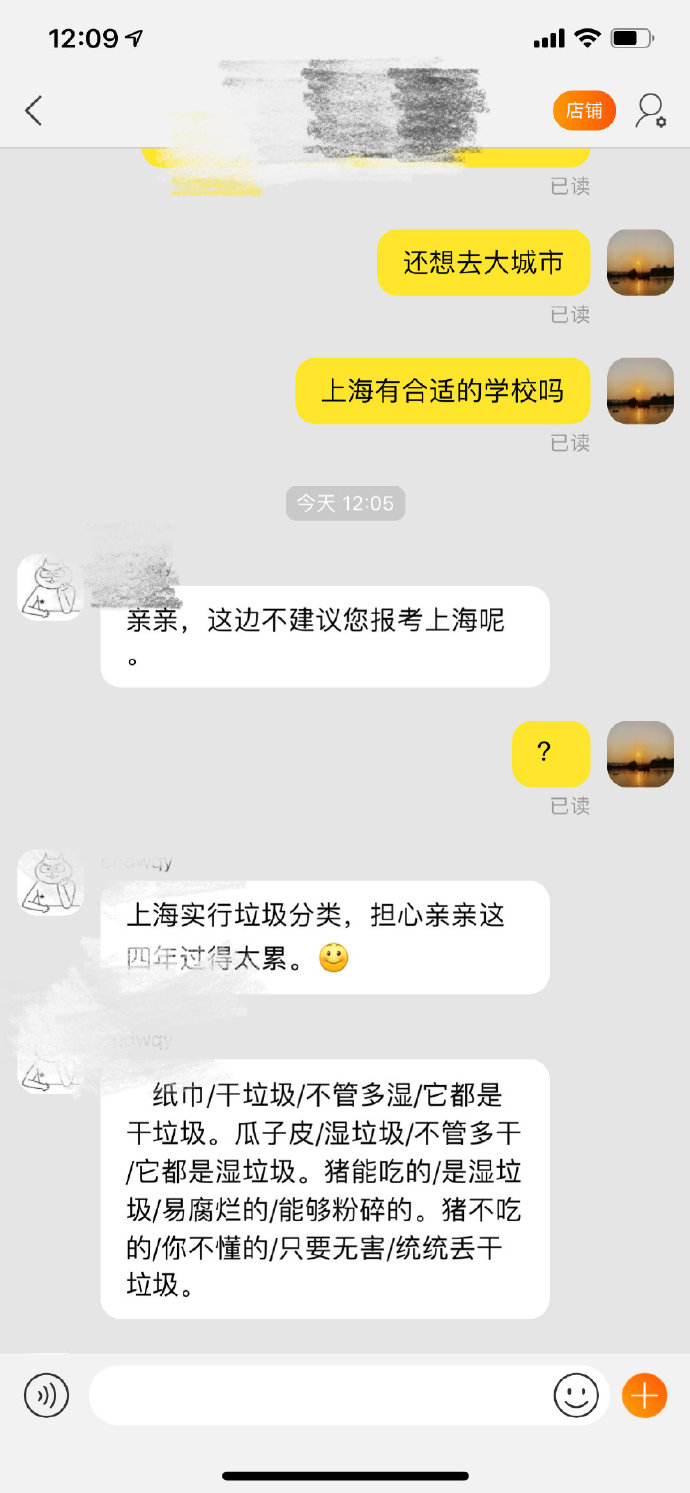The height and width of the screenshot is (1493, 690).
Task: Open the emoji picker
Action: click(x=576, y=1395)
